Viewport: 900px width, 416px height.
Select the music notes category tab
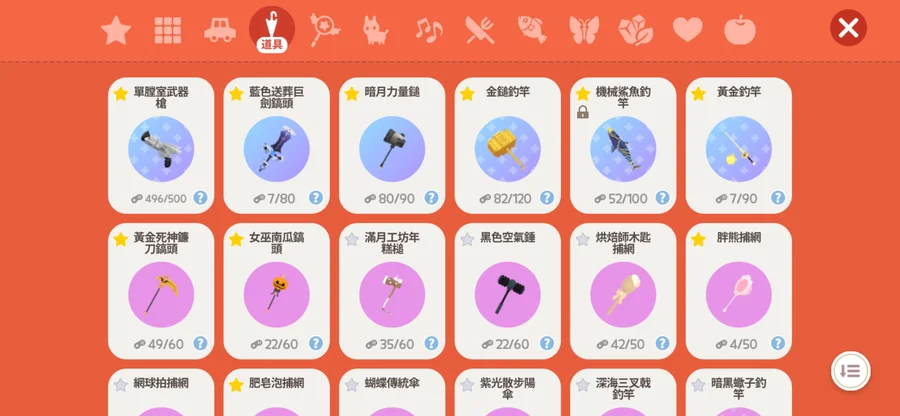tap(428, 30)
